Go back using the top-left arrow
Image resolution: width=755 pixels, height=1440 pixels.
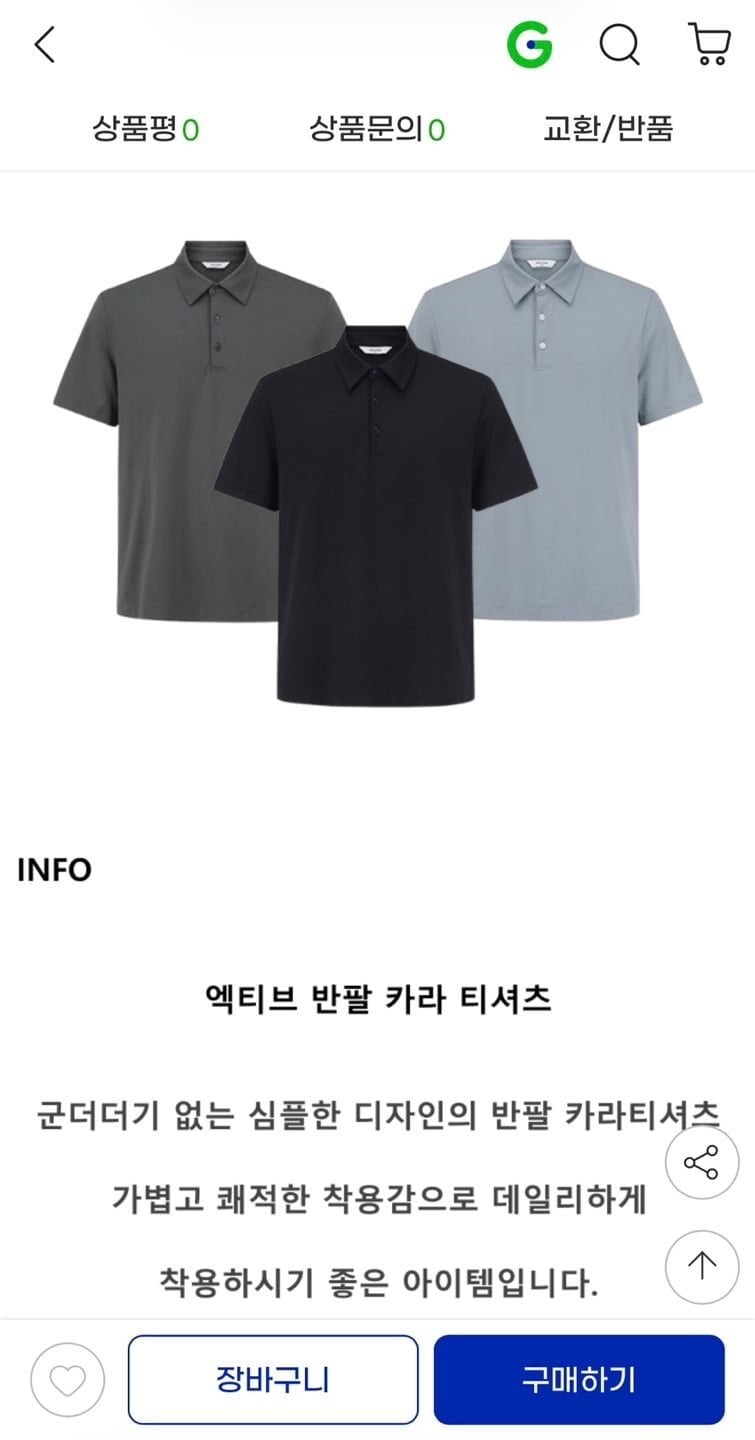coord(45,45)
